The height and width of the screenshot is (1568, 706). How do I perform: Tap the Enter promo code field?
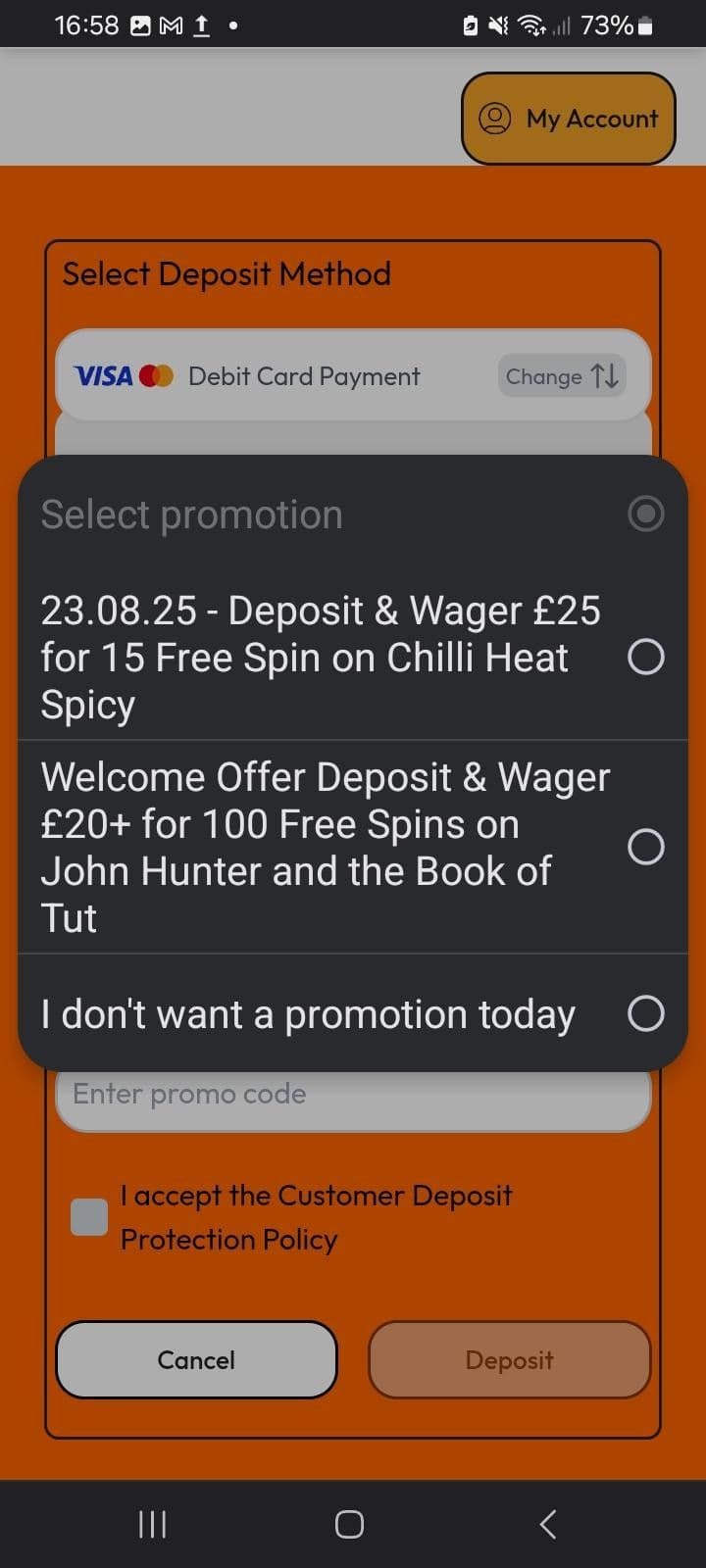353,1102
